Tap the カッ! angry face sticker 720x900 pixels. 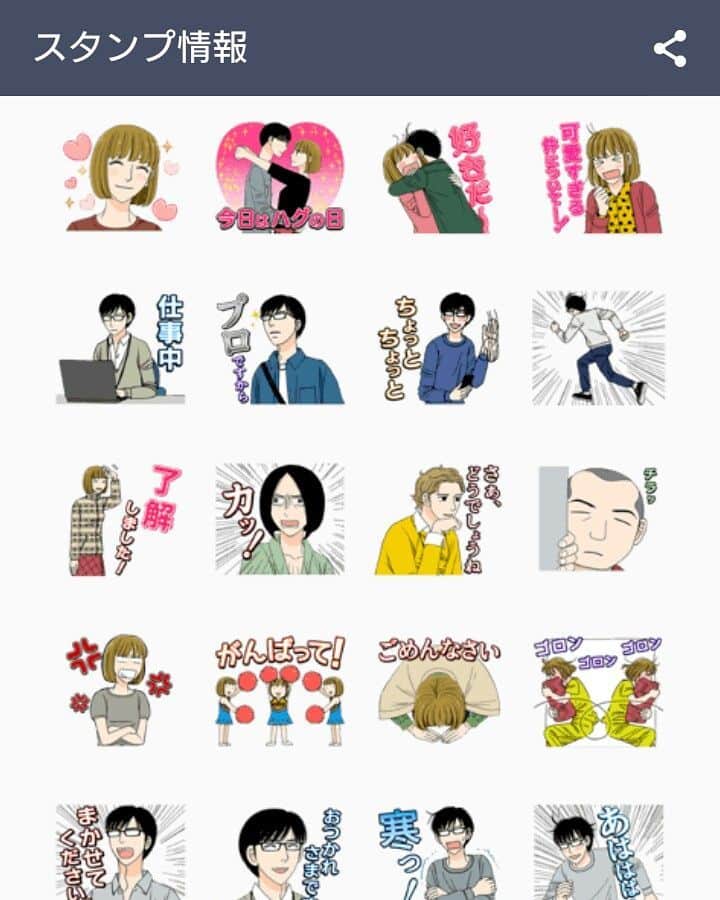click(279, 518)
